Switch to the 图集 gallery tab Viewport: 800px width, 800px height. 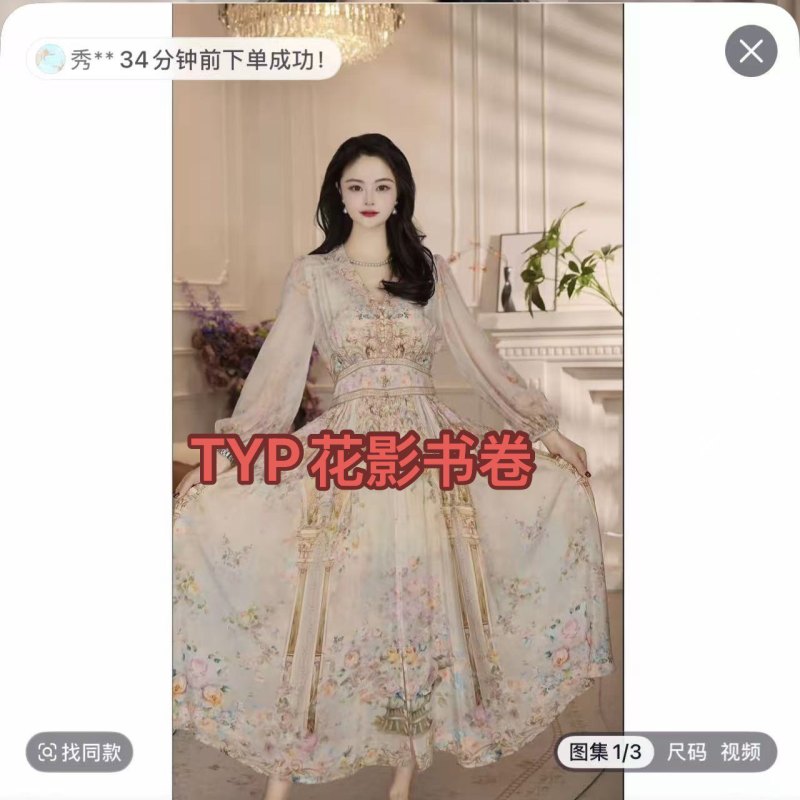605,752
